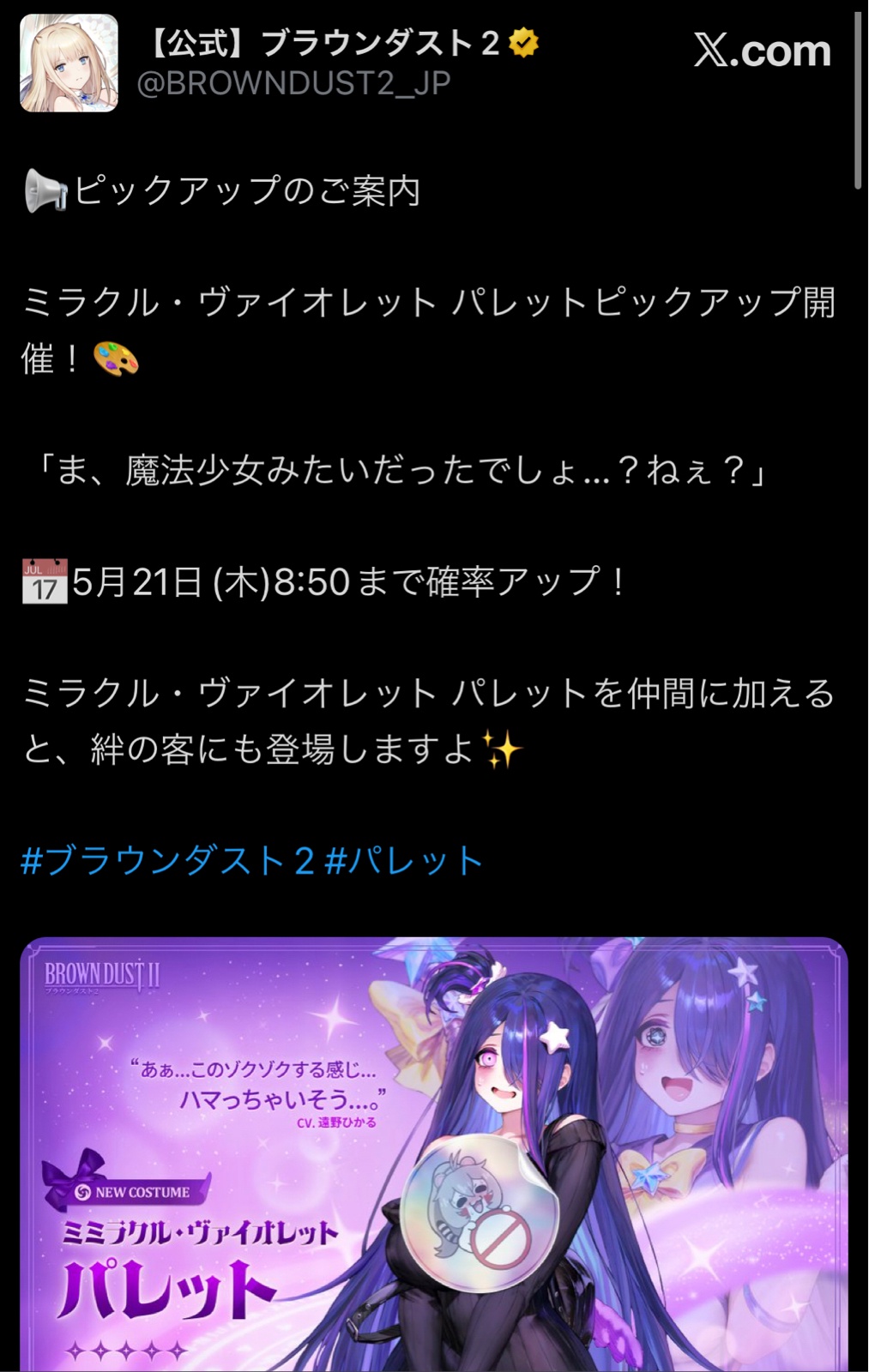869x1372 pixels.
Task: Open the X.com link
Action: 763,51
